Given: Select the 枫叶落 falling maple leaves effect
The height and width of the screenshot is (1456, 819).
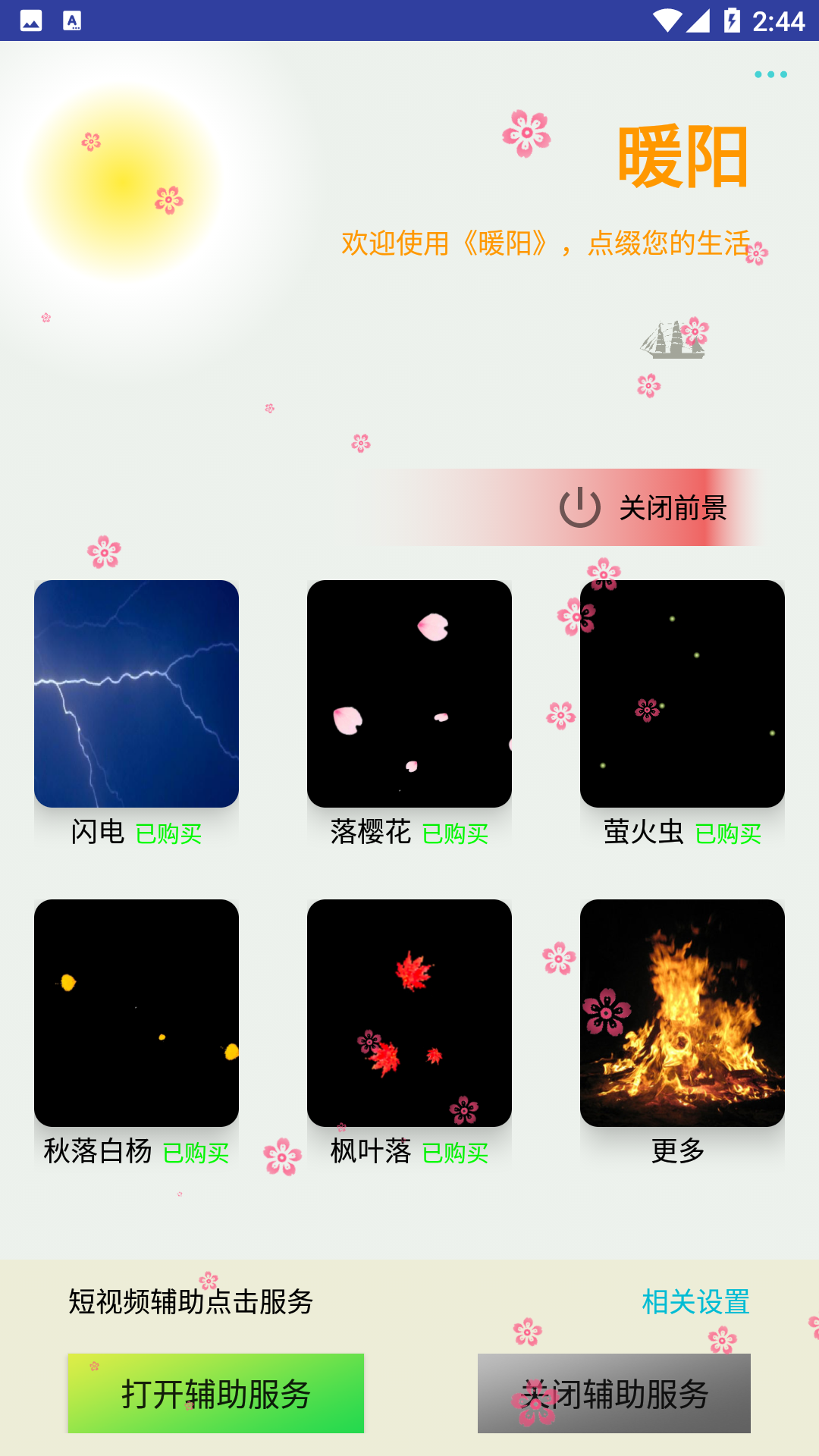Looking at the screenshot, I should pyautogui.click(x=409, y=1012).
